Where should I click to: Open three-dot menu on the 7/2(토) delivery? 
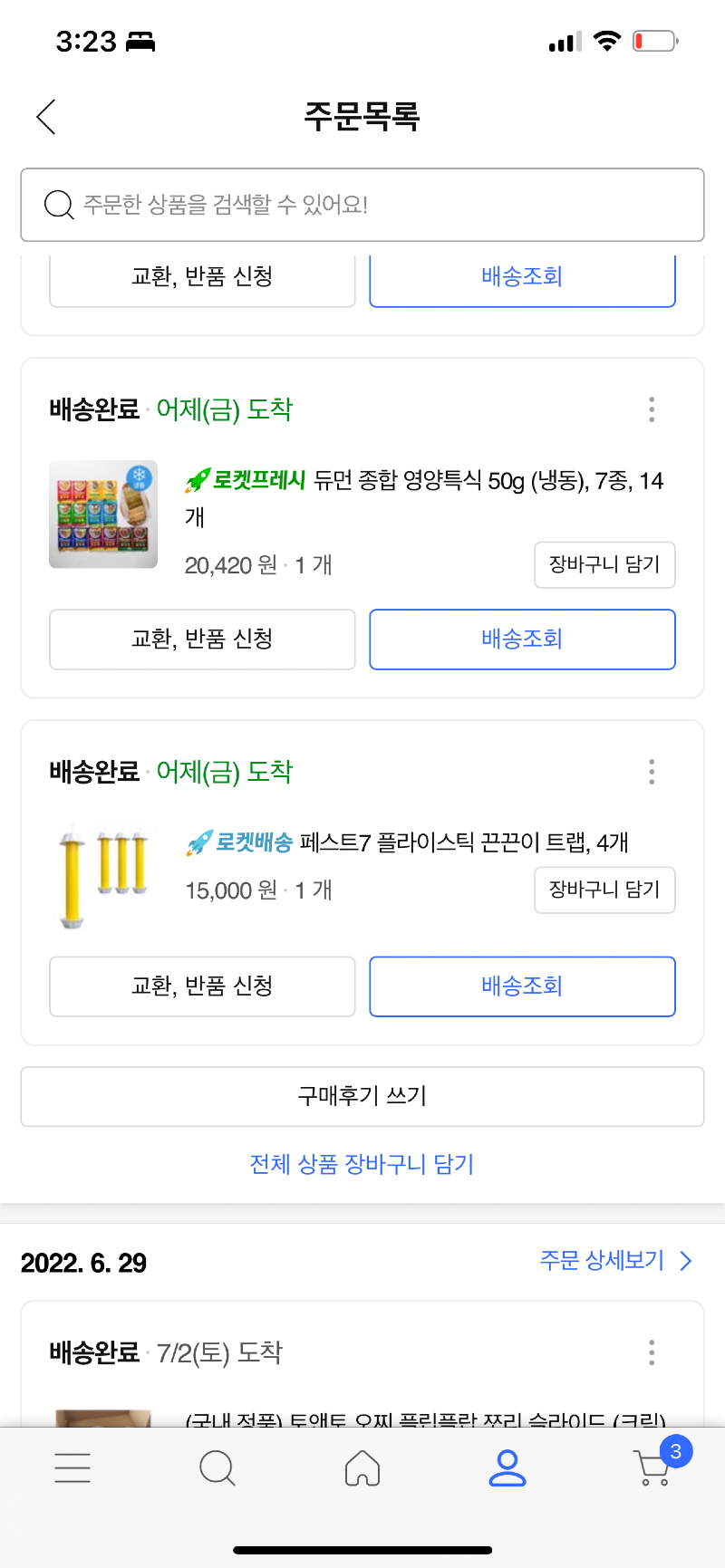[x=651, y=1352]
